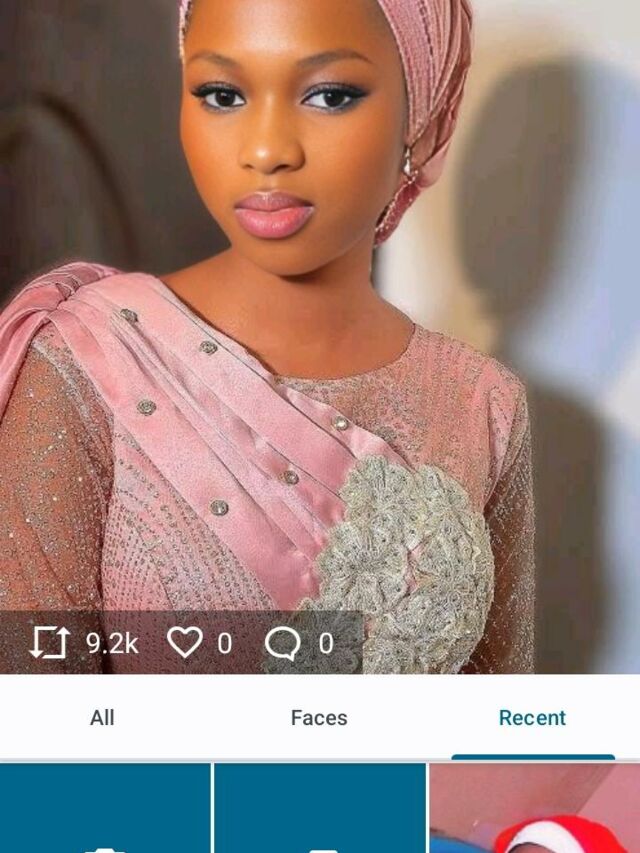The width and height of the screenshot is (640, 853).
Task: Select the Recent tab
Action: coord(532,718)
